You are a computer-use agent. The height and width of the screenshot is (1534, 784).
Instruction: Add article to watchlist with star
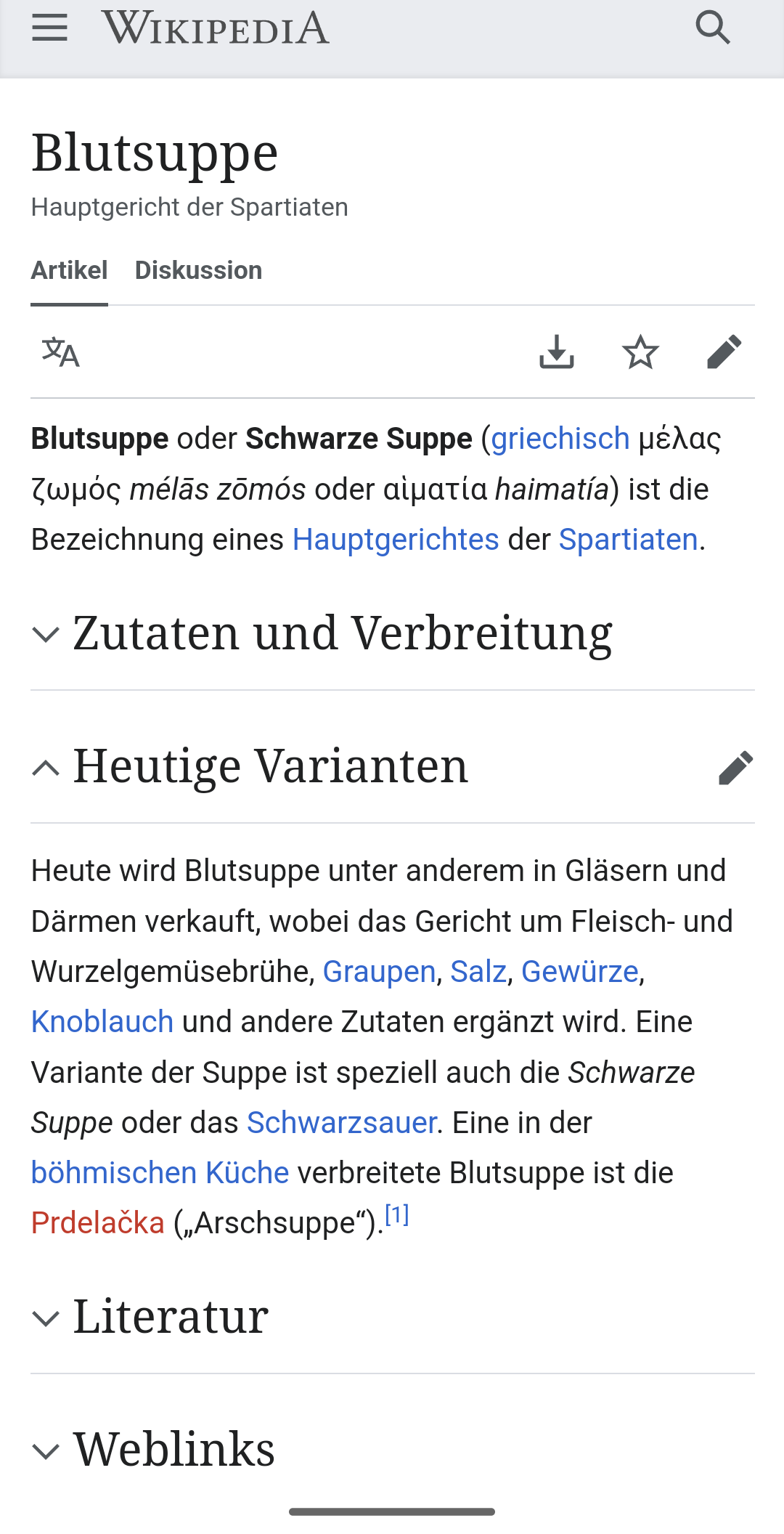pyautogui.click(x=640, y=352)
